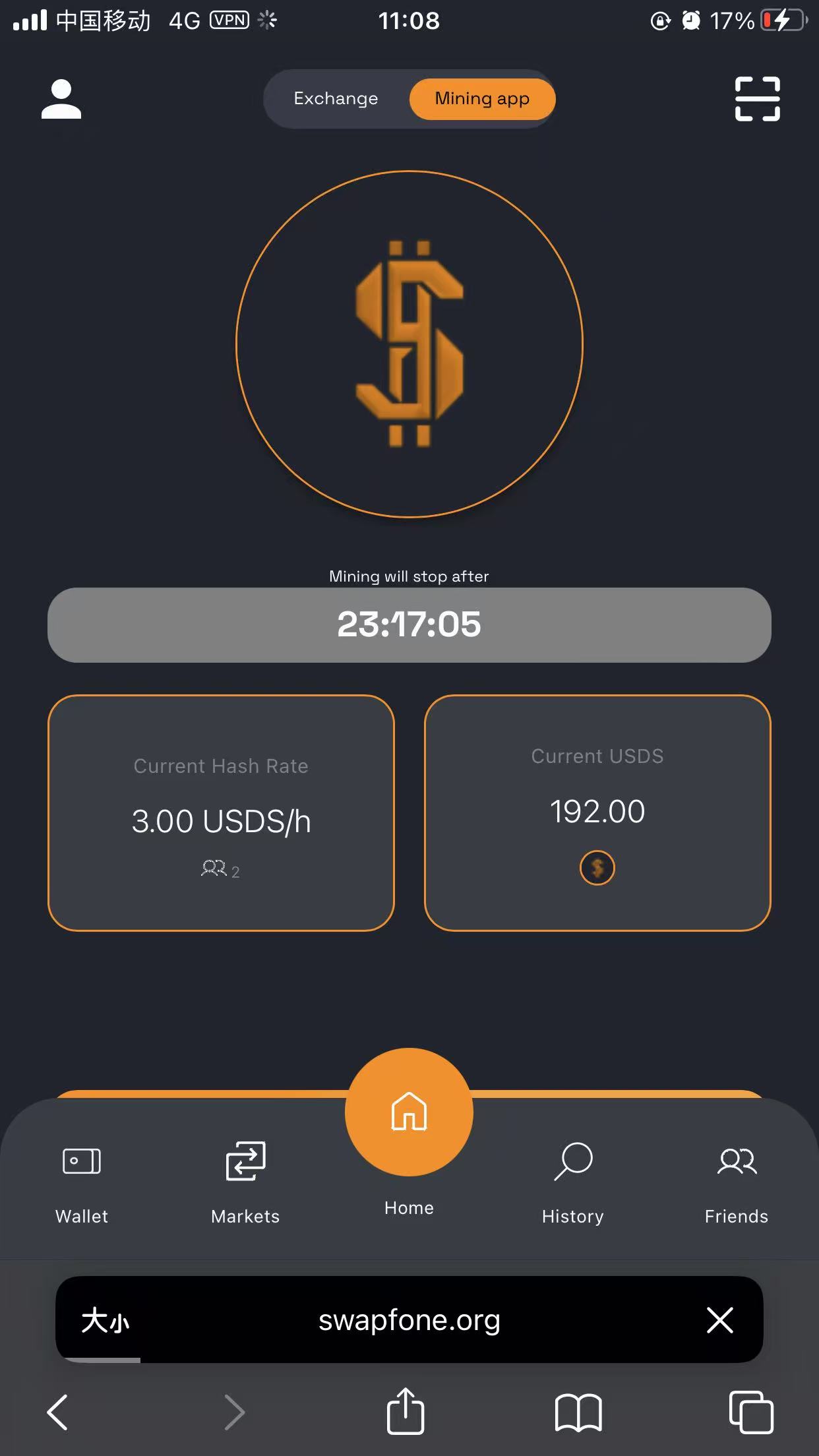Switch to the Exchange tab
Image resolution: width=819 pixels, height=1456 pixels.
336,99
